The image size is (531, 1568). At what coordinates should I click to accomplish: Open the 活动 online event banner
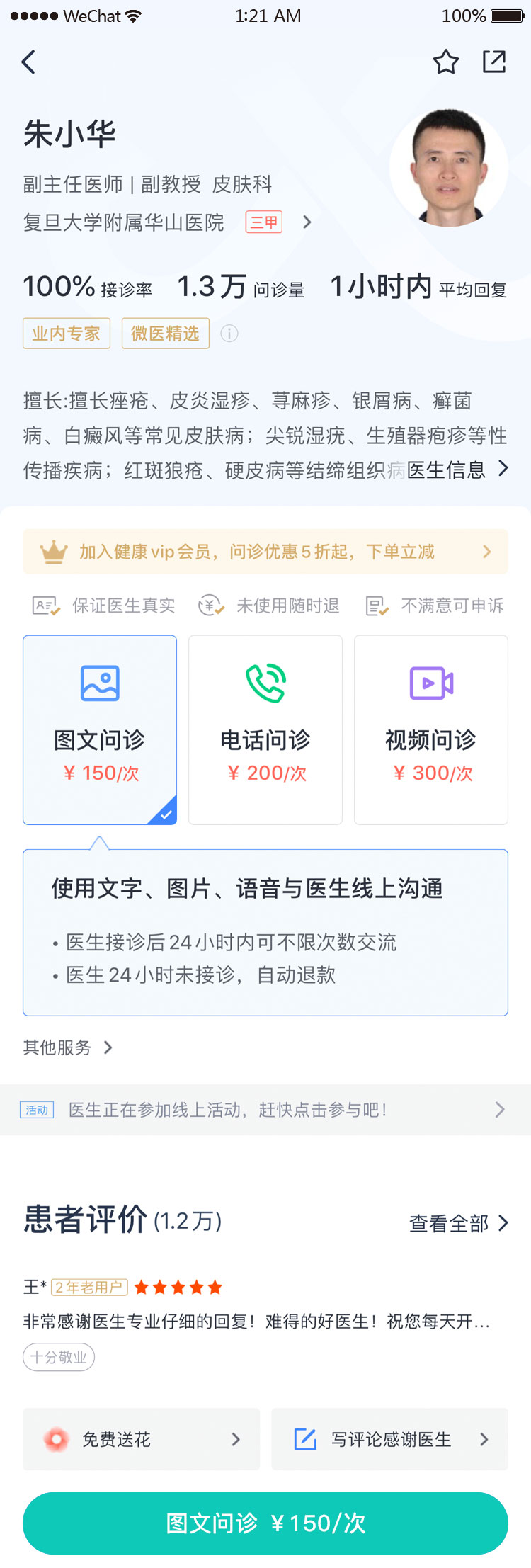(265, 1110)
